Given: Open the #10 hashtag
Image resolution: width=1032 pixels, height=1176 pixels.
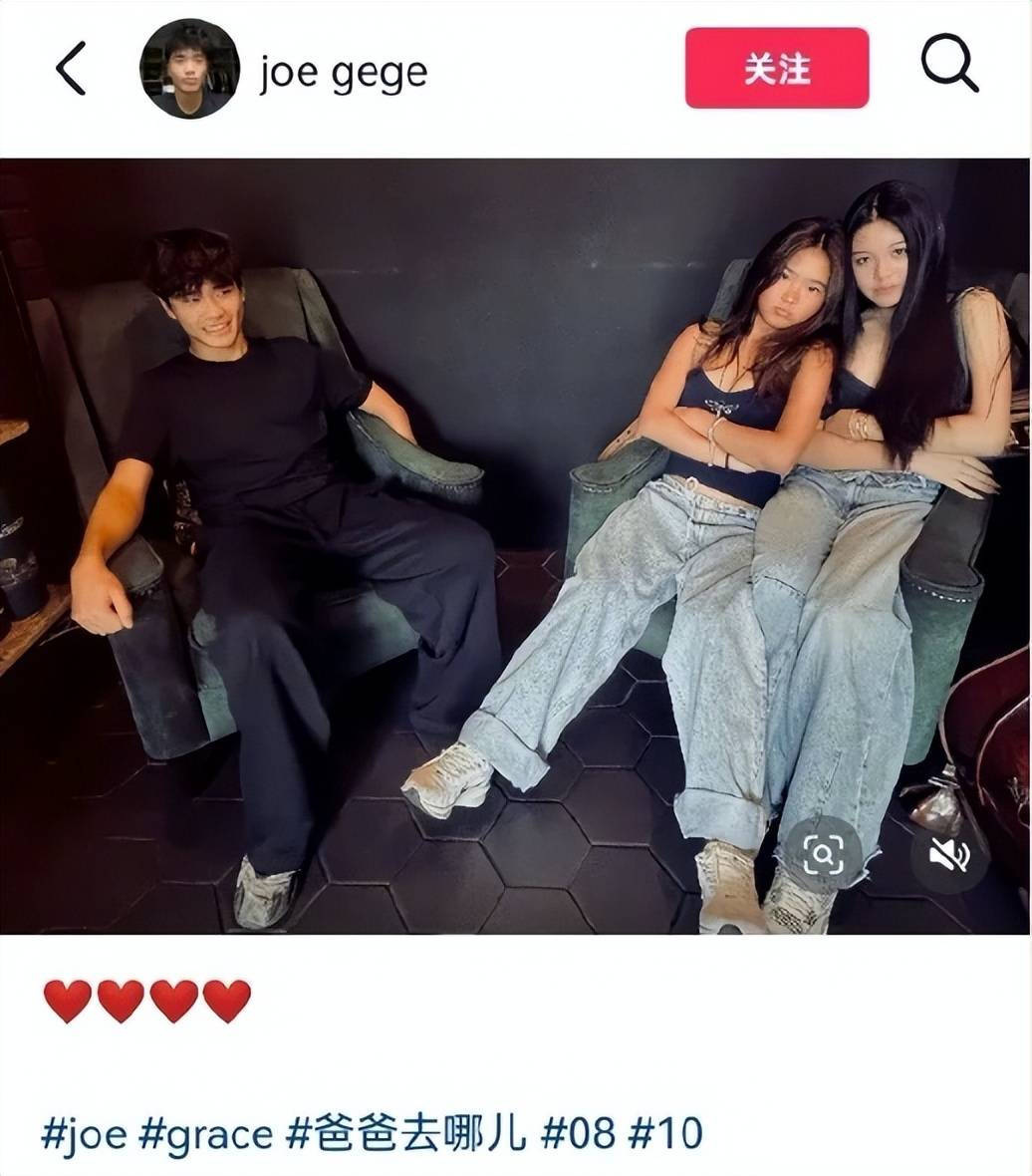Looking at the screenshot, I should [666, 1133].
